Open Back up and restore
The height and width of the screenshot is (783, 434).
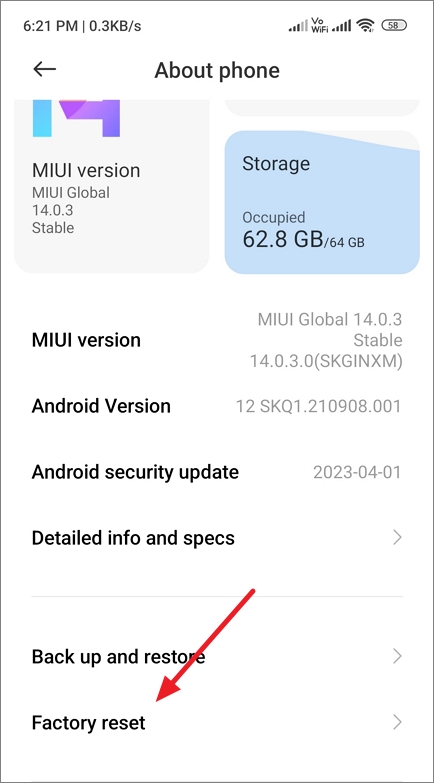(217, 656)
